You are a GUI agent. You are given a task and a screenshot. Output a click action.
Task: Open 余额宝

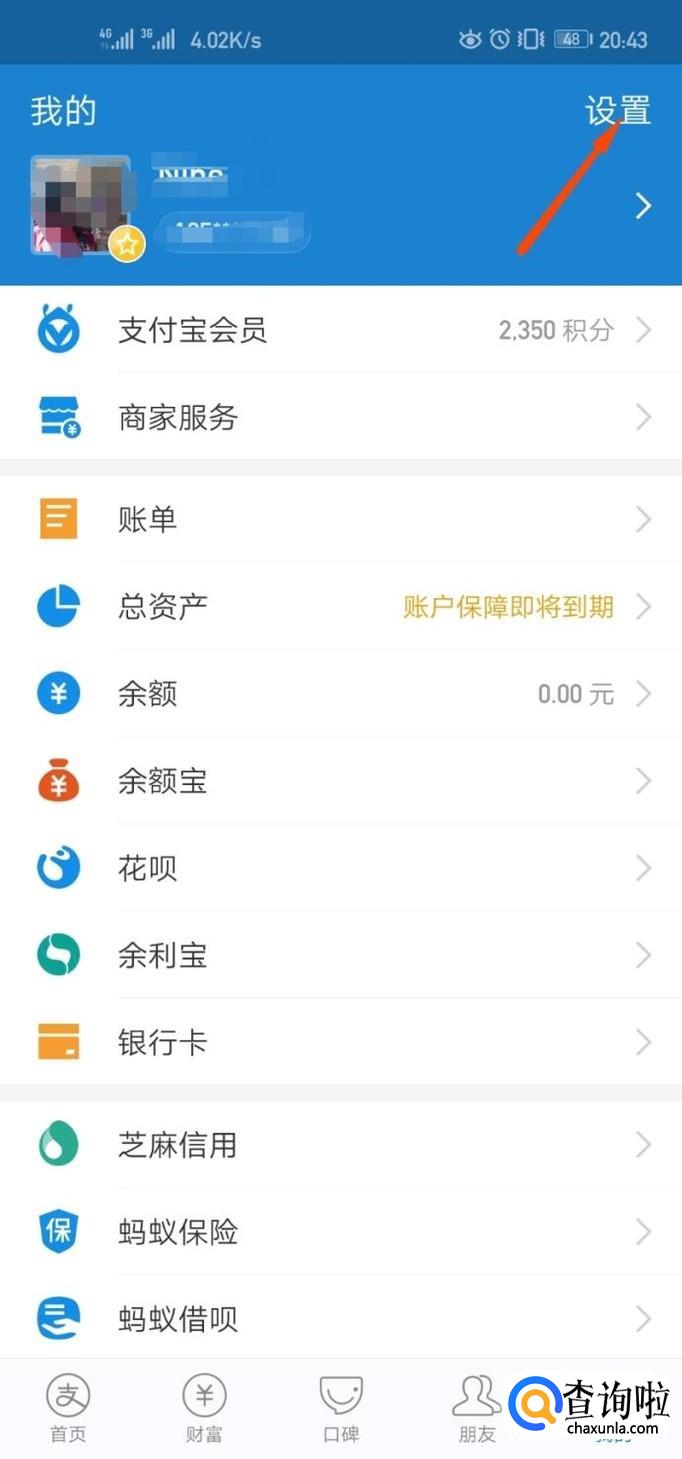[340, 780]
